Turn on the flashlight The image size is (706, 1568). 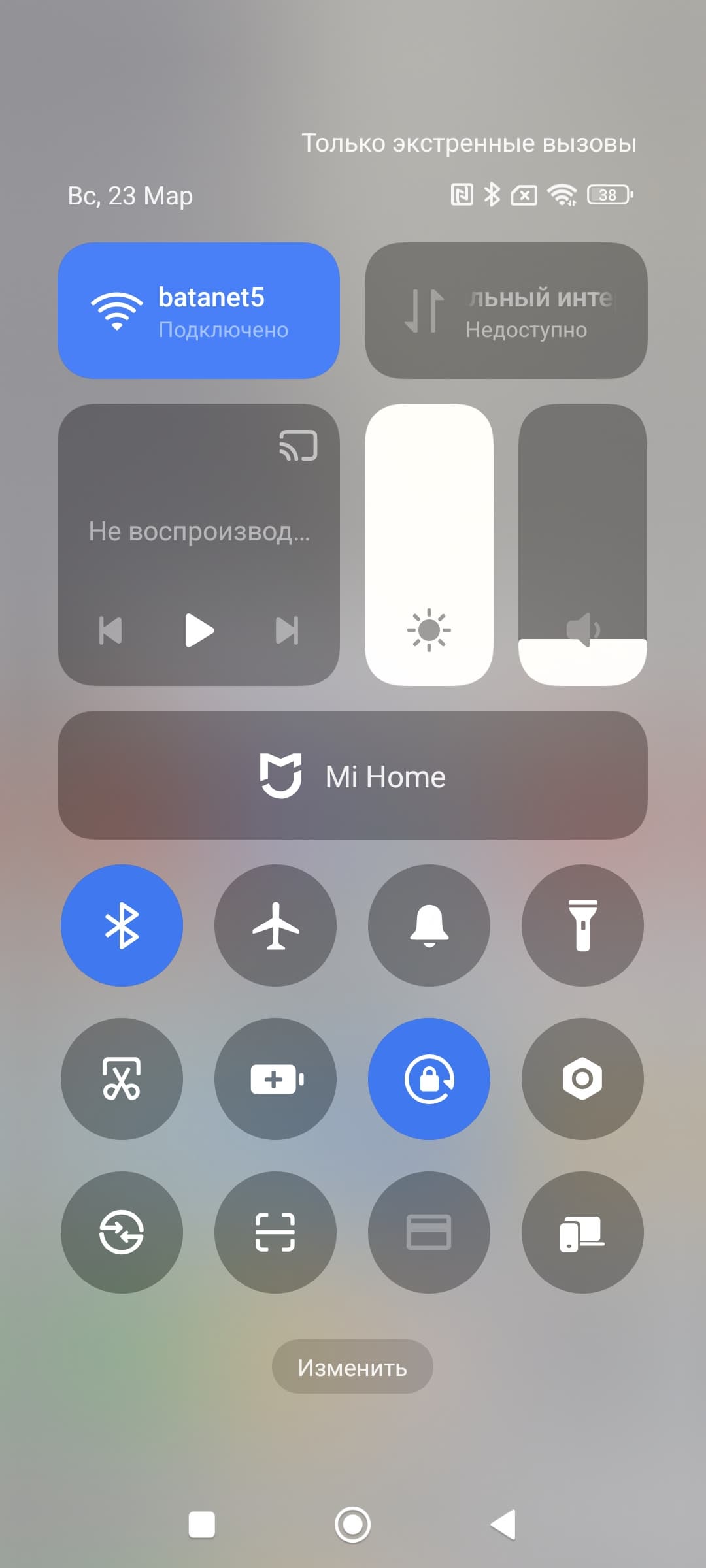[582, 925]
